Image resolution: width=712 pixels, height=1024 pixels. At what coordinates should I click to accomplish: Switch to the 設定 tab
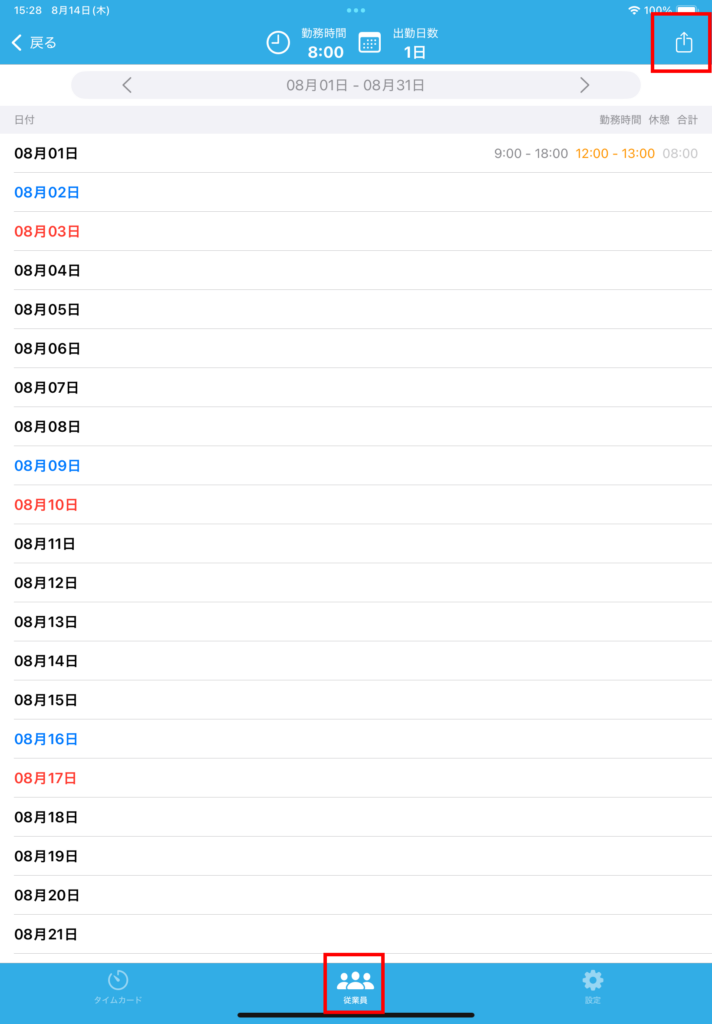[x=593, y=985]
